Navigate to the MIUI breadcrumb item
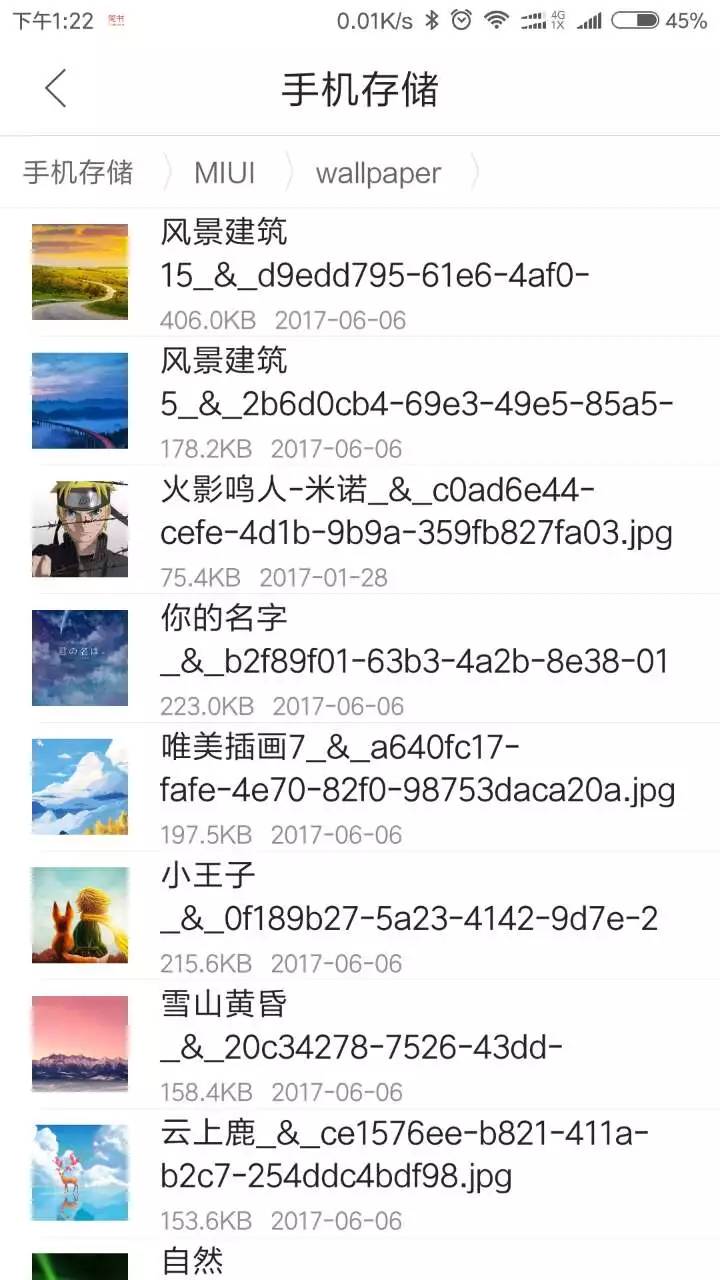Screen dimensions: 720x1280 tap(224, 172)
